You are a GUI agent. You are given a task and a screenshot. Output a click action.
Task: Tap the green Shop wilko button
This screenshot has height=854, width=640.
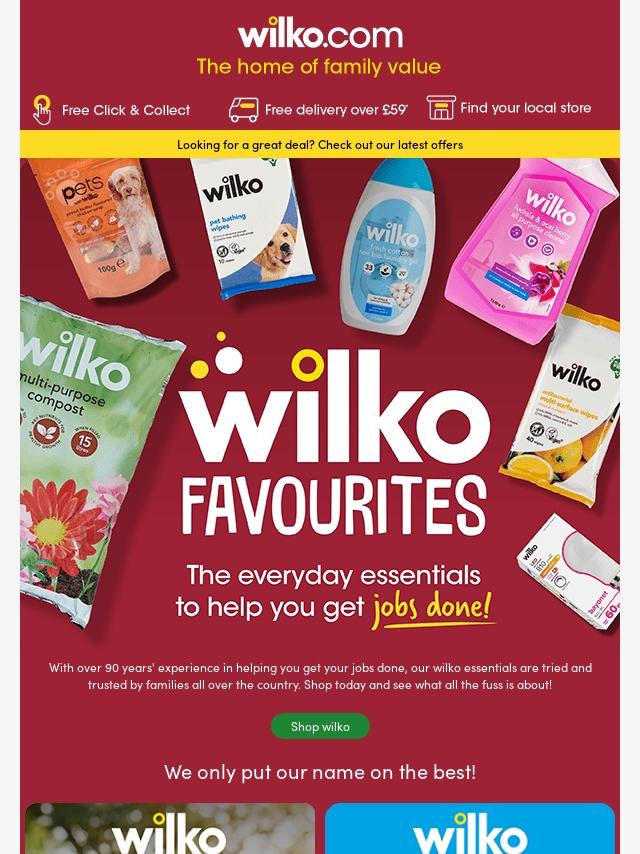point(320,727)
